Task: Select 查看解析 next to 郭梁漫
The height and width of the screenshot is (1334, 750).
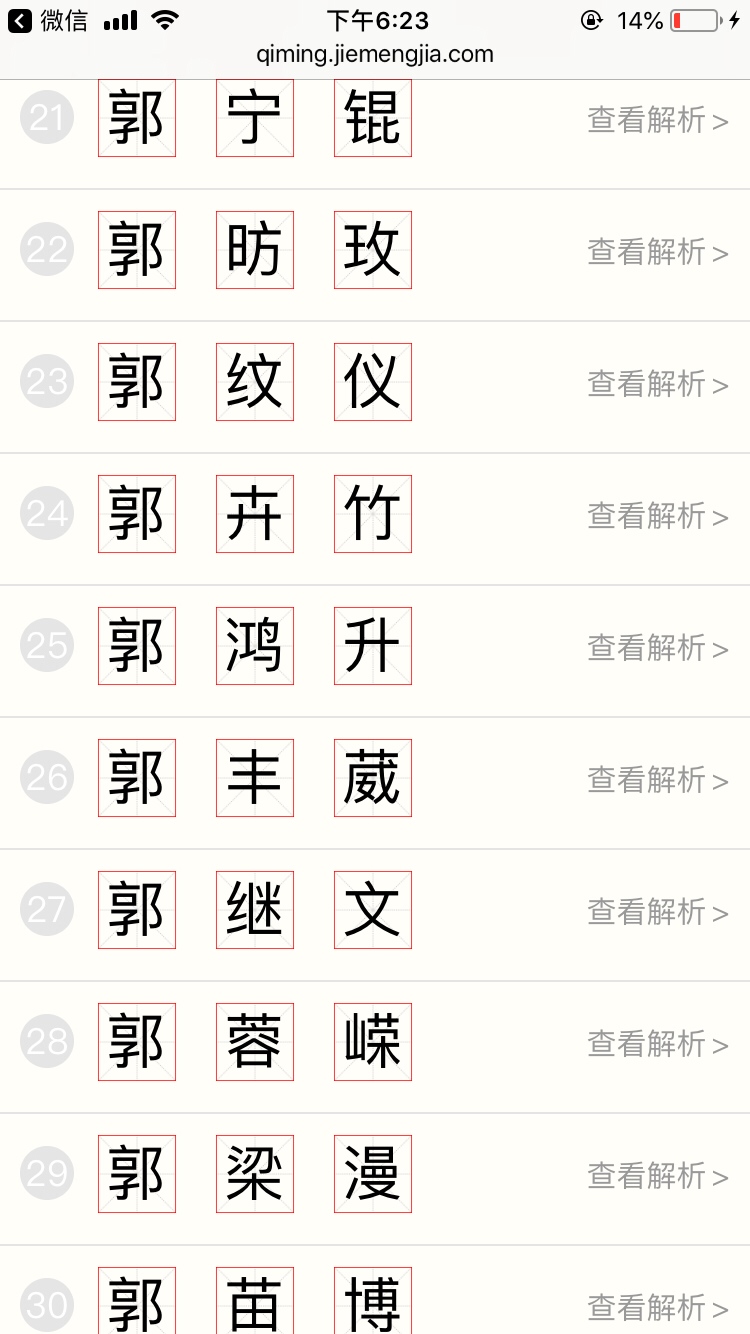Action: tap(657, 1176)
